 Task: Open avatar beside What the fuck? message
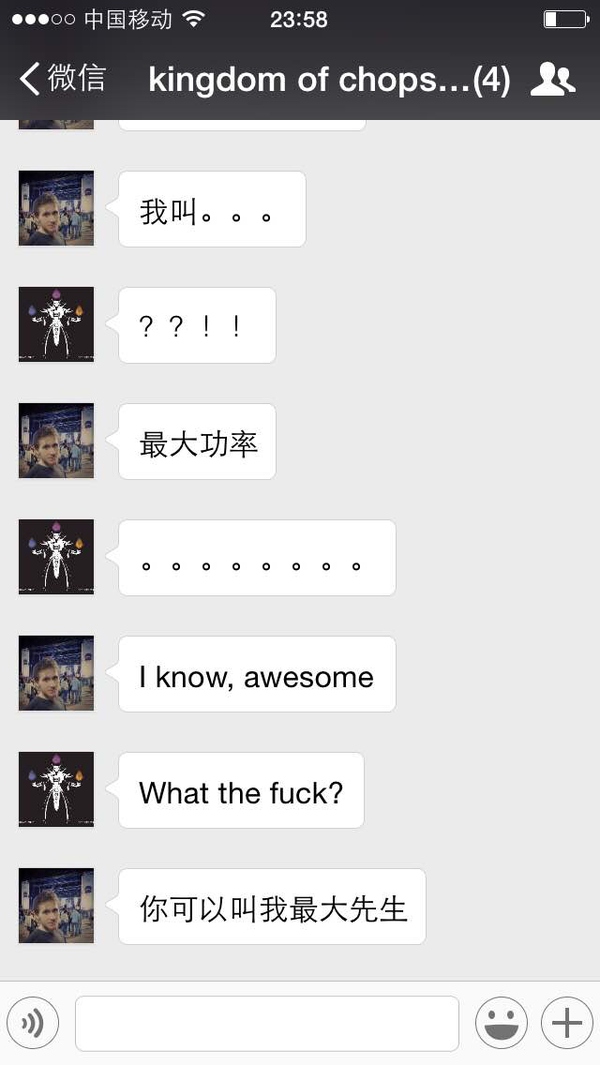click(x=56, y=789)
